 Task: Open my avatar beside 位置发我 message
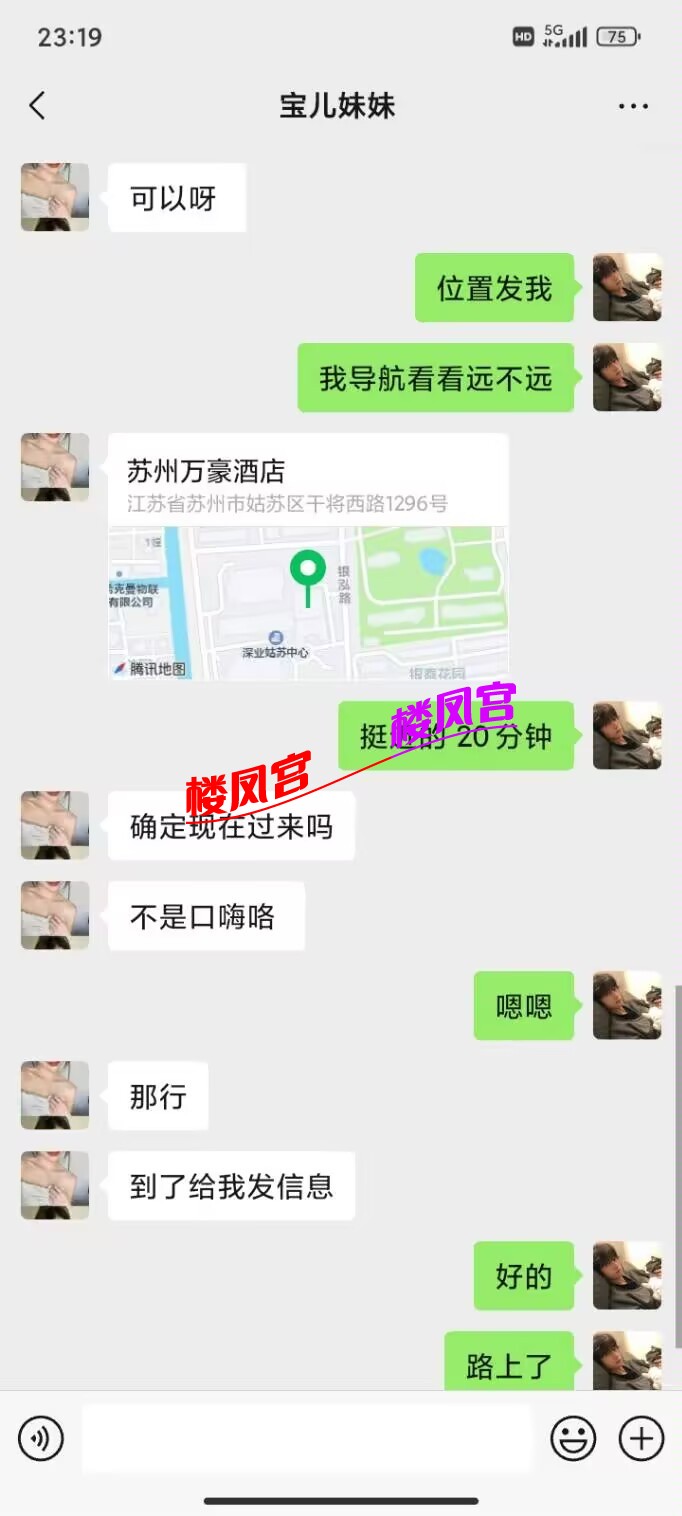click(627, 288)
